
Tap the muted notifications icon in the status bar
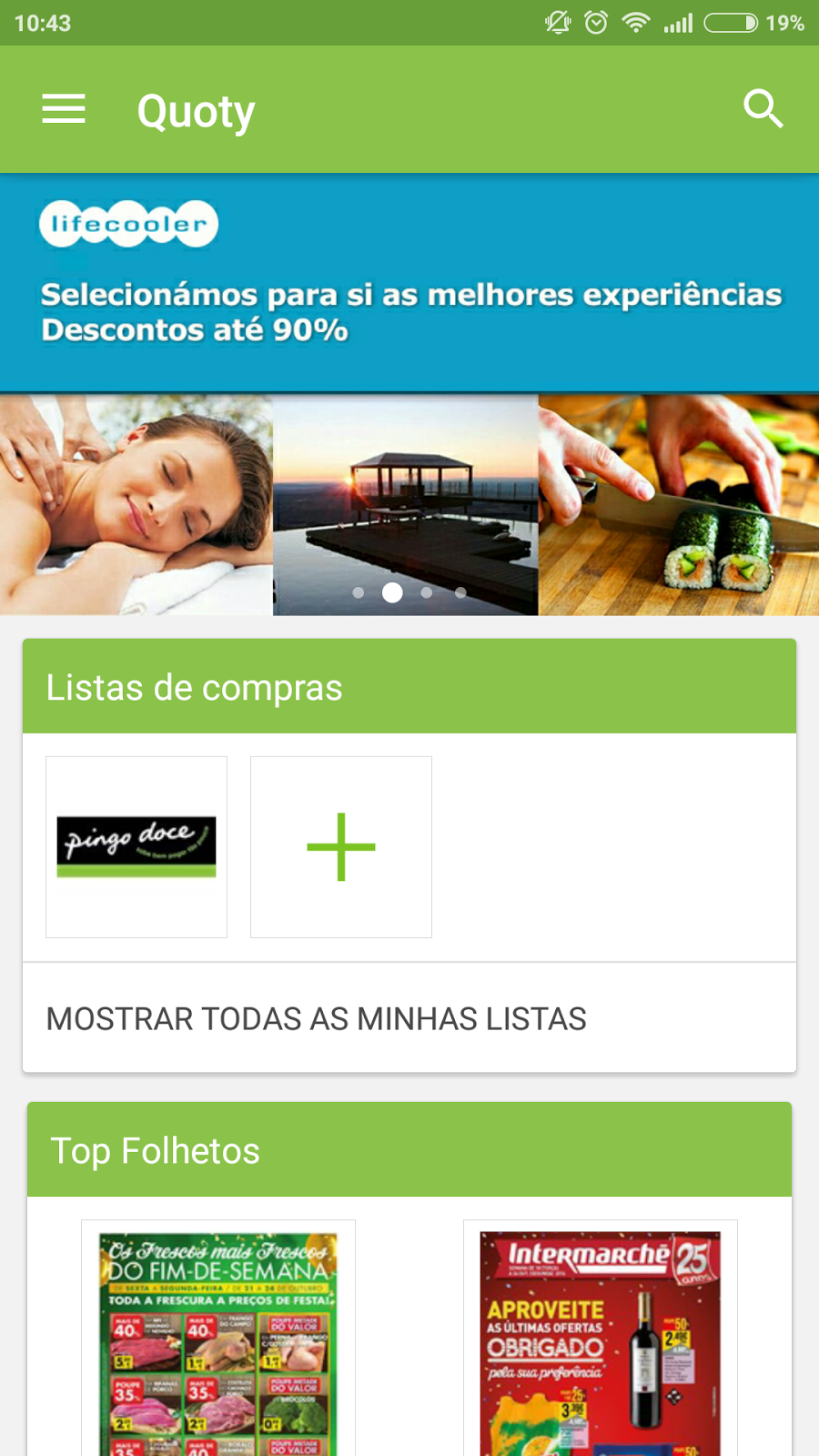(557, 23)
